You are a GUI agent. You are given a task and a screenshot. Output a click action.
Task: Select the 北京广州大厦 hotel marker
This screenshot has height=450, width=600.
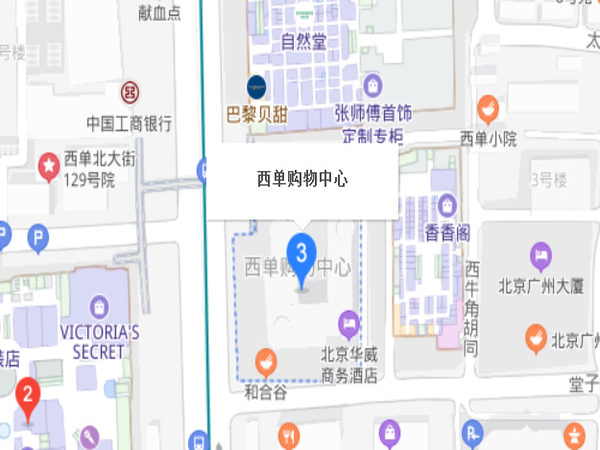(541, 254)
